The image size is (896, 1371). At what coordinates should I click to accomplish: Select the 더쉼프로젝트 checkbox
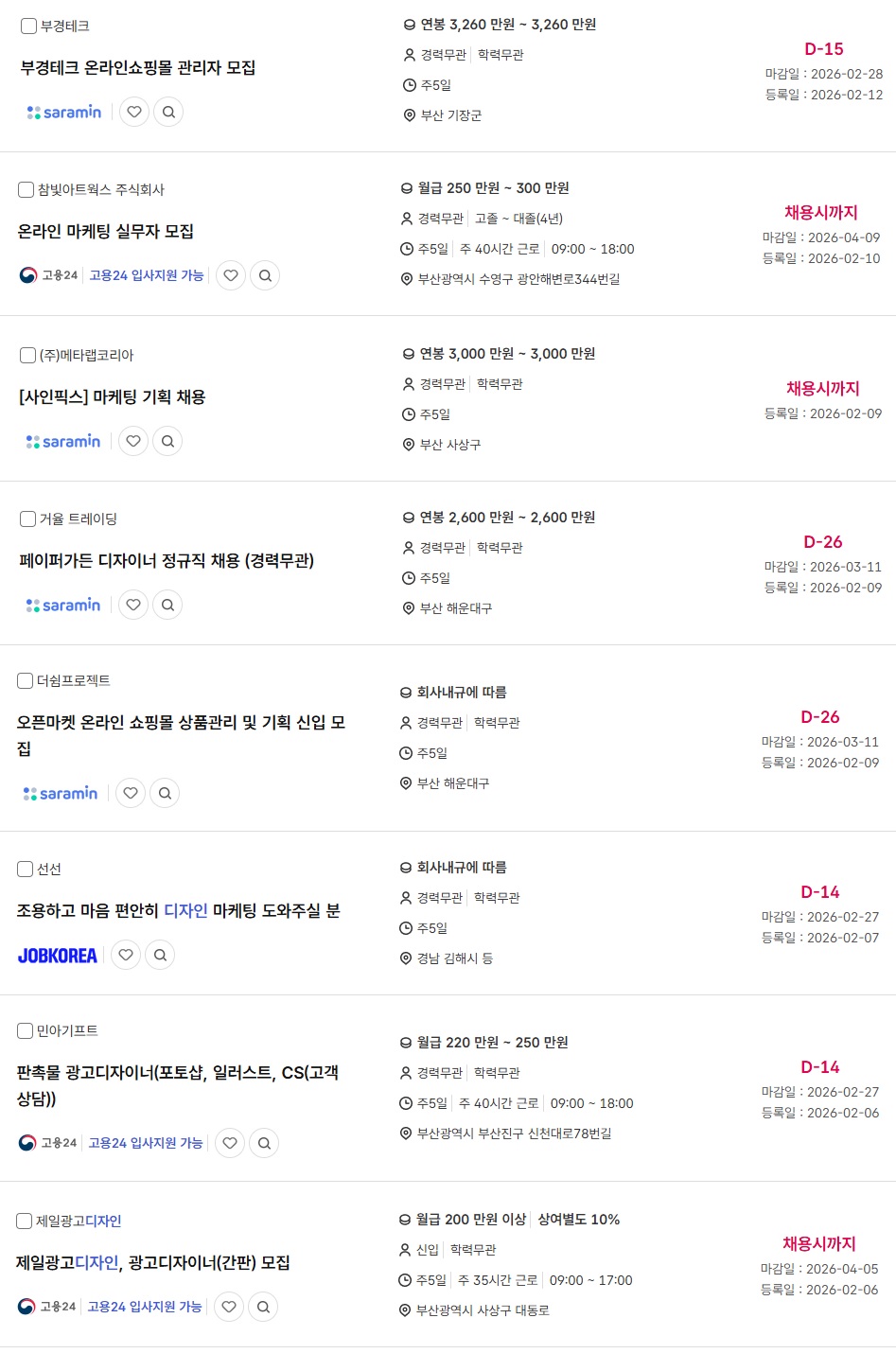pyautogui.click(x=26, y=680)
